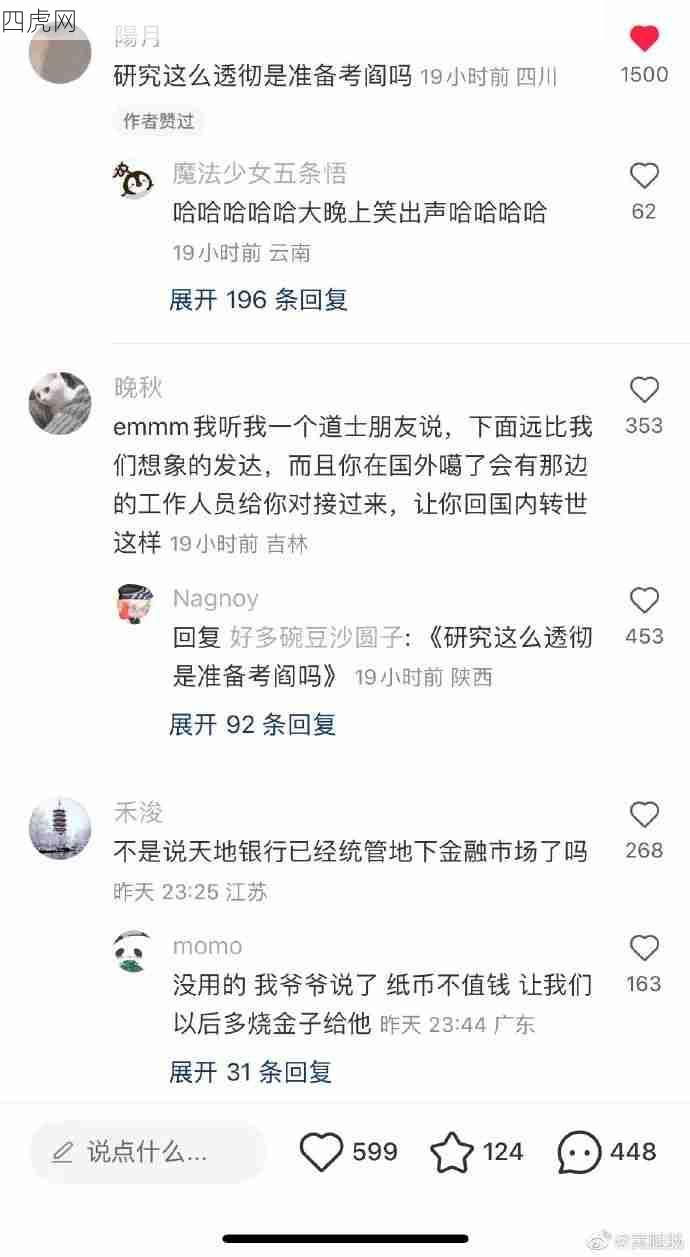690x1257 pixels.
Task: Open 晚秋's profile avatar
Action: 60,403
